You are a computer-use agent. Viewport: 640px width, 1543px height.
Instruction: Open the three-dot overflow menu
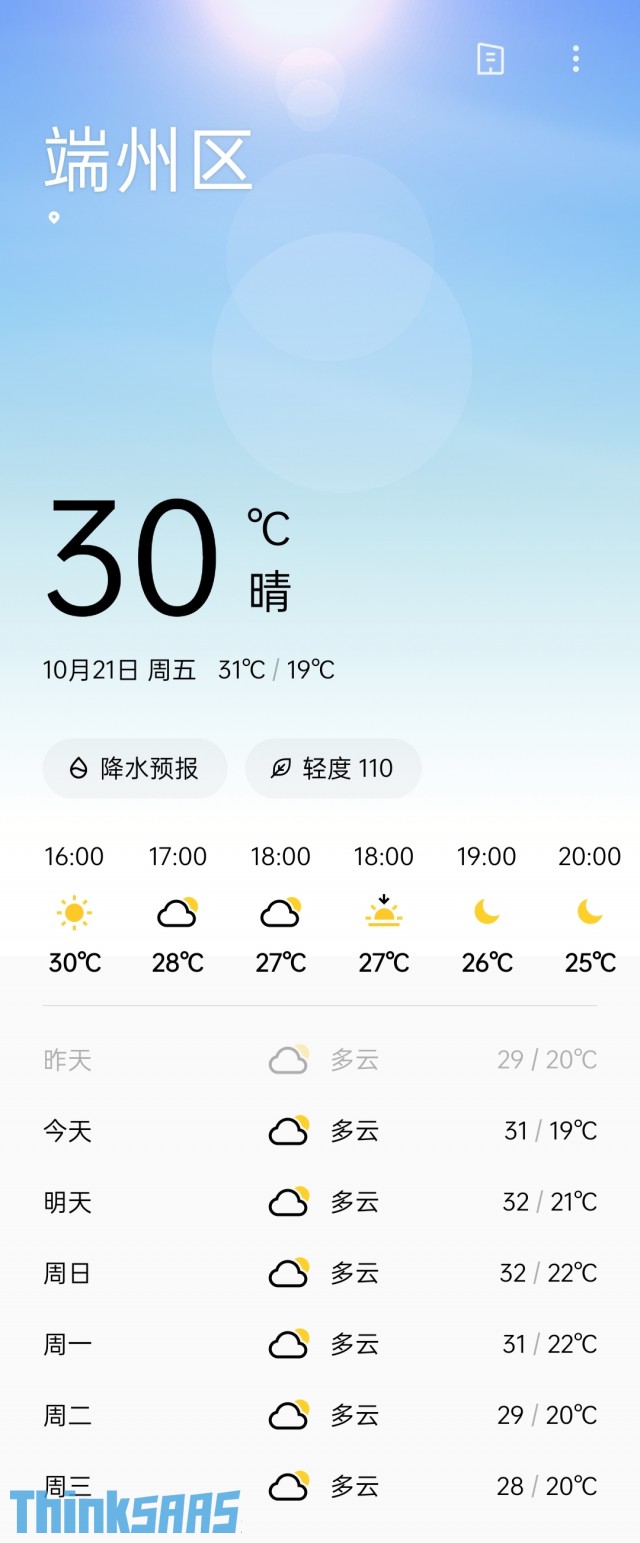coord(576,59)
